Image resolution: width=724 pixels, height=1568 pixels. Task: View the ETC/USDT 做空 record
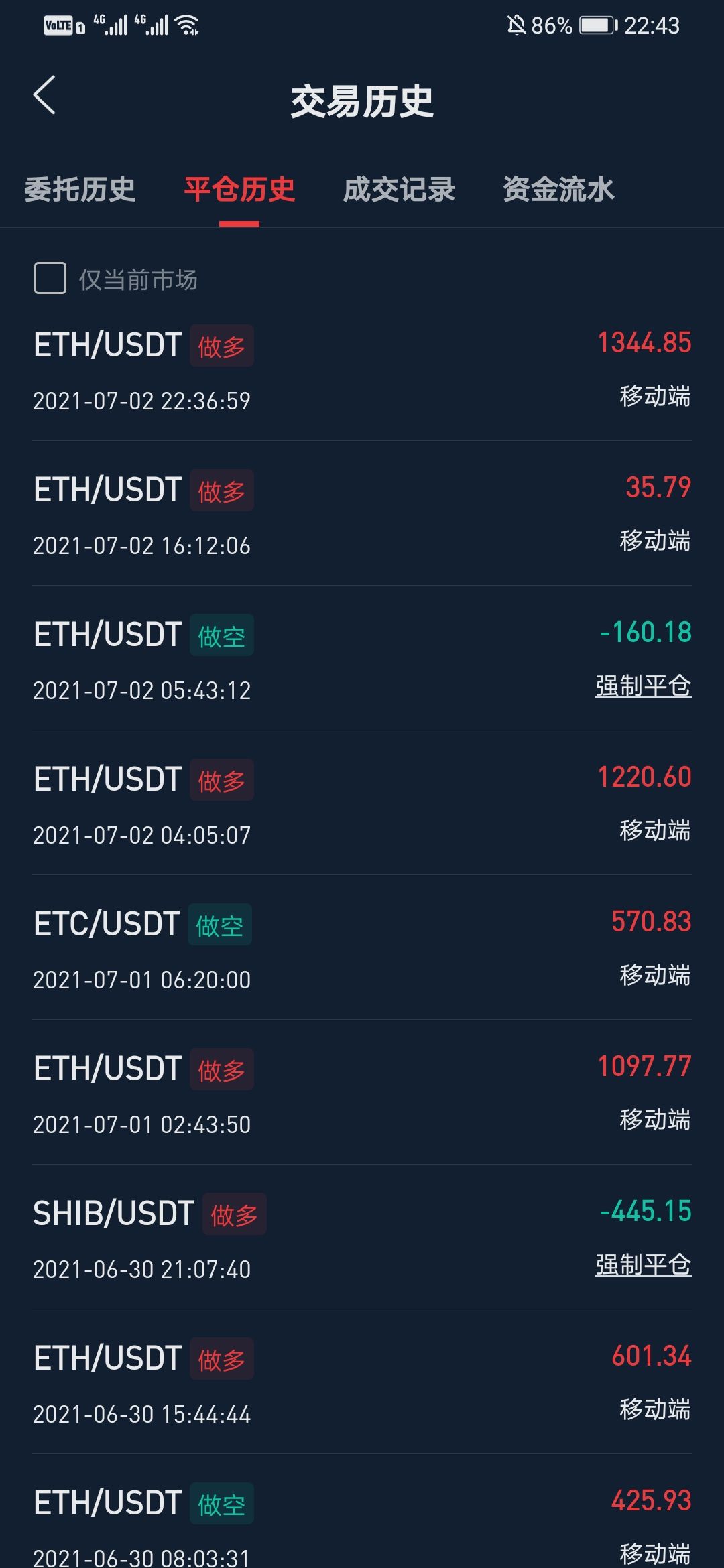coord(362,949)
